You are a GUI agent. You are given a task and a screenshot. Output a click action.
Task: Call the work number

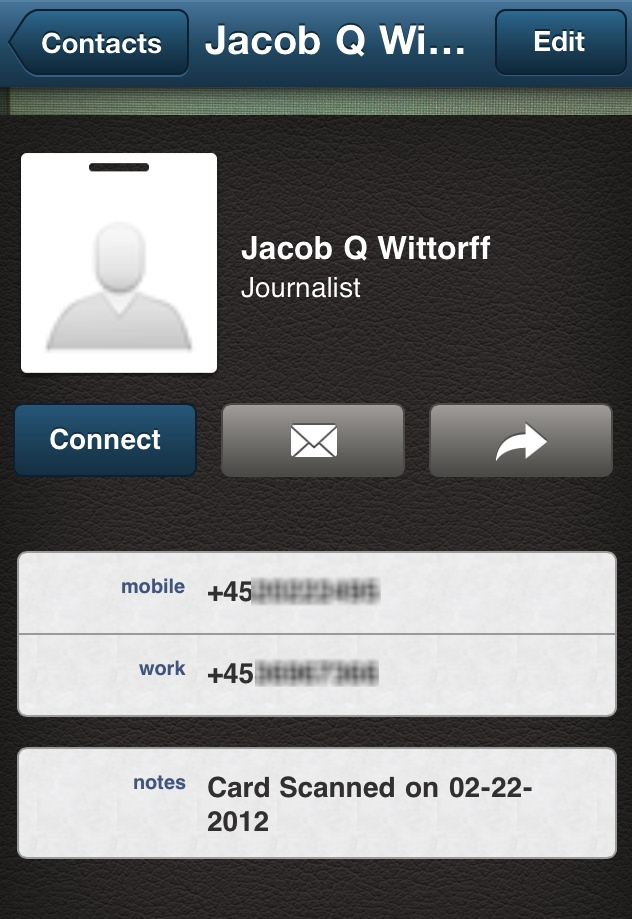316,674
